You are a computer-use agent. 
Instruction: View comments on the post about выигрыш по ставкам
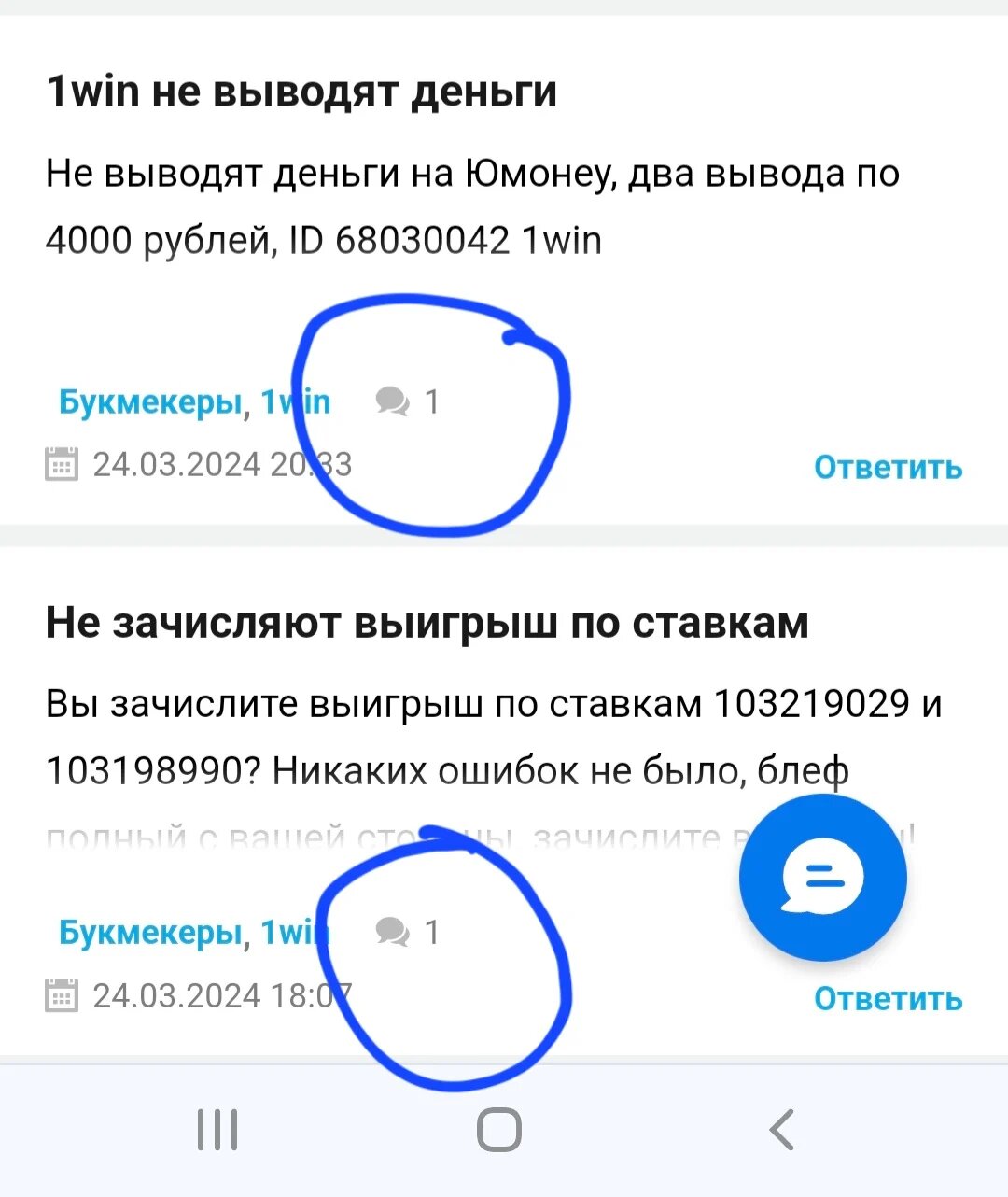[406, 932]
